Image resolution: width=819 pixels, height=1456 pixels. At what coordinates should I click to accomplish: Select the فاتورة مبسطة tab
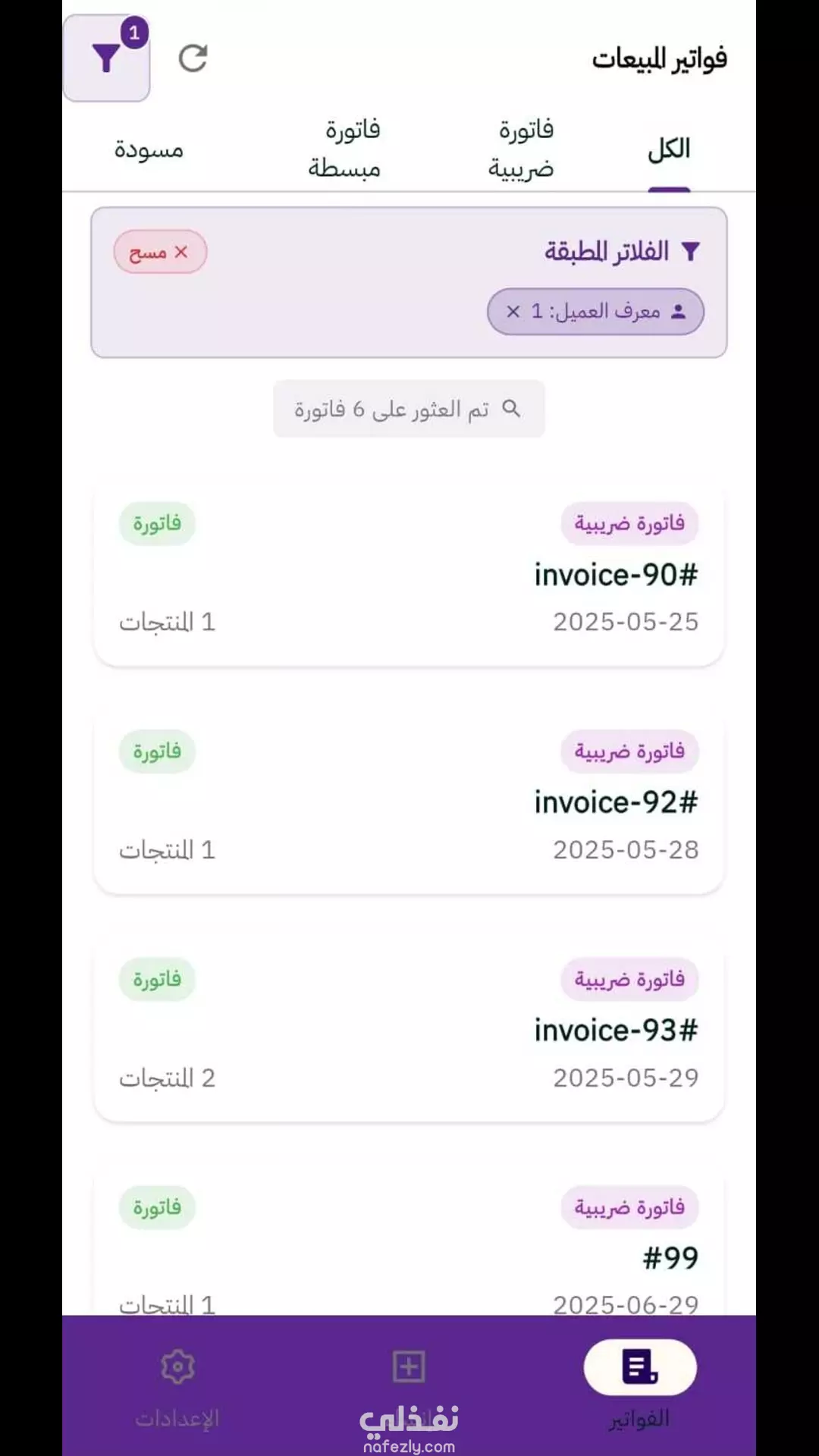[344, 149]
